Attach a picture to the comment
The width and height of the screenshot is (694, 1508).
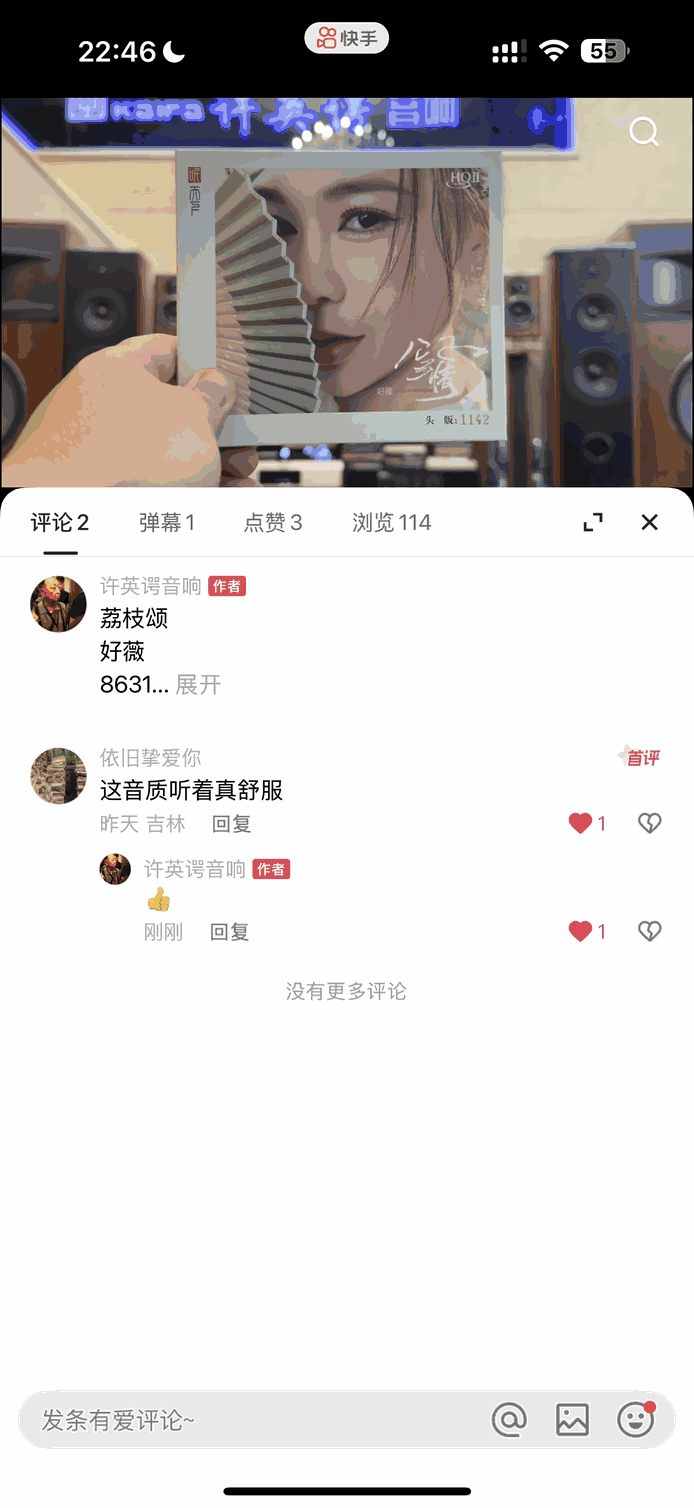pos(572,1419)
